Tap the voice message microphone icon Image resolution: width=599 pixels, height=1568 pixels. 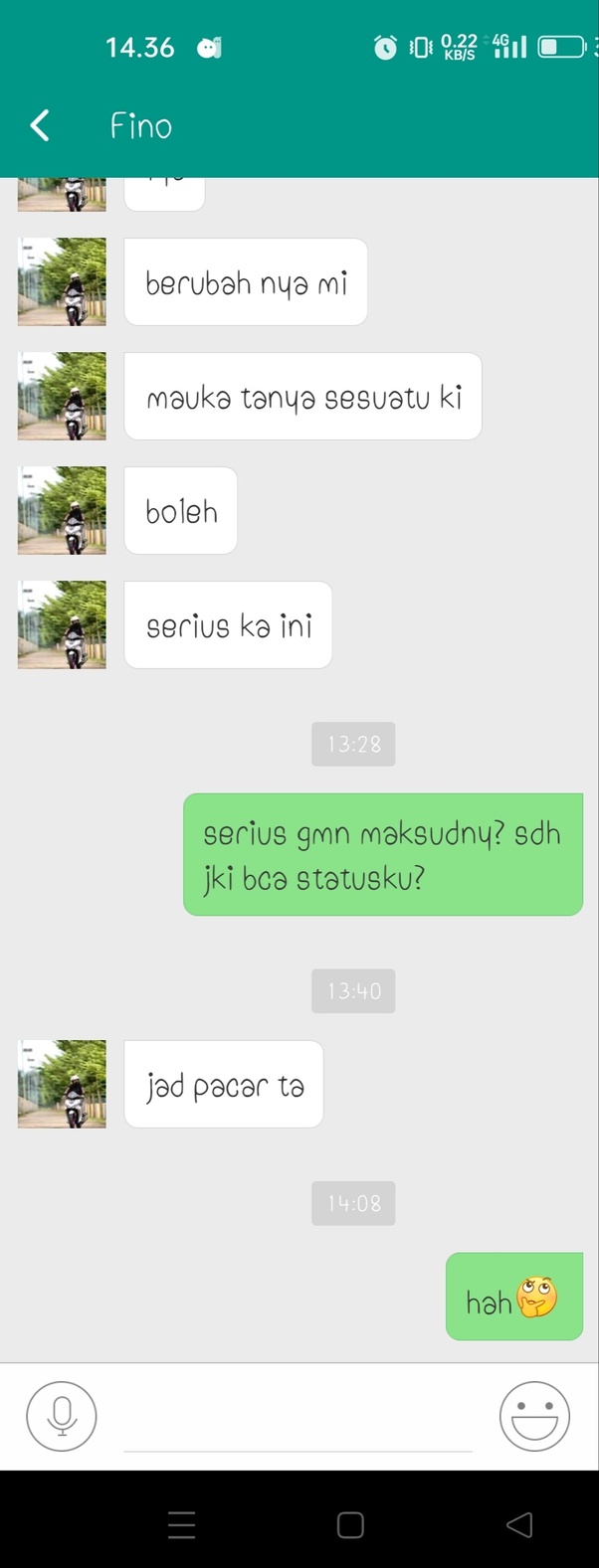[62, 1416]
